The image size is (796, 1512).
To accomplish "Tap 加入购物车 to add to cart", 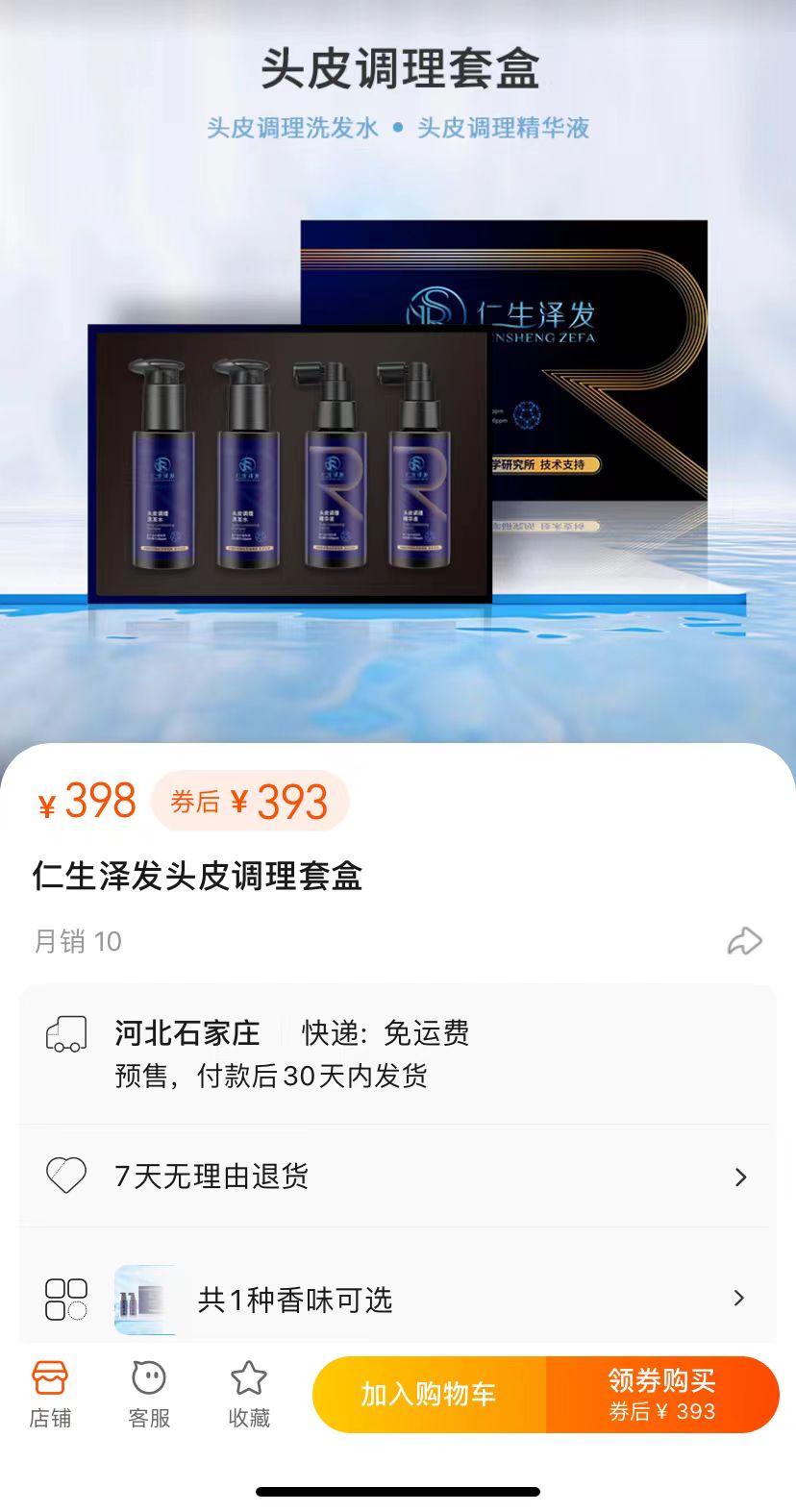I will click(x=429, y=1394).
